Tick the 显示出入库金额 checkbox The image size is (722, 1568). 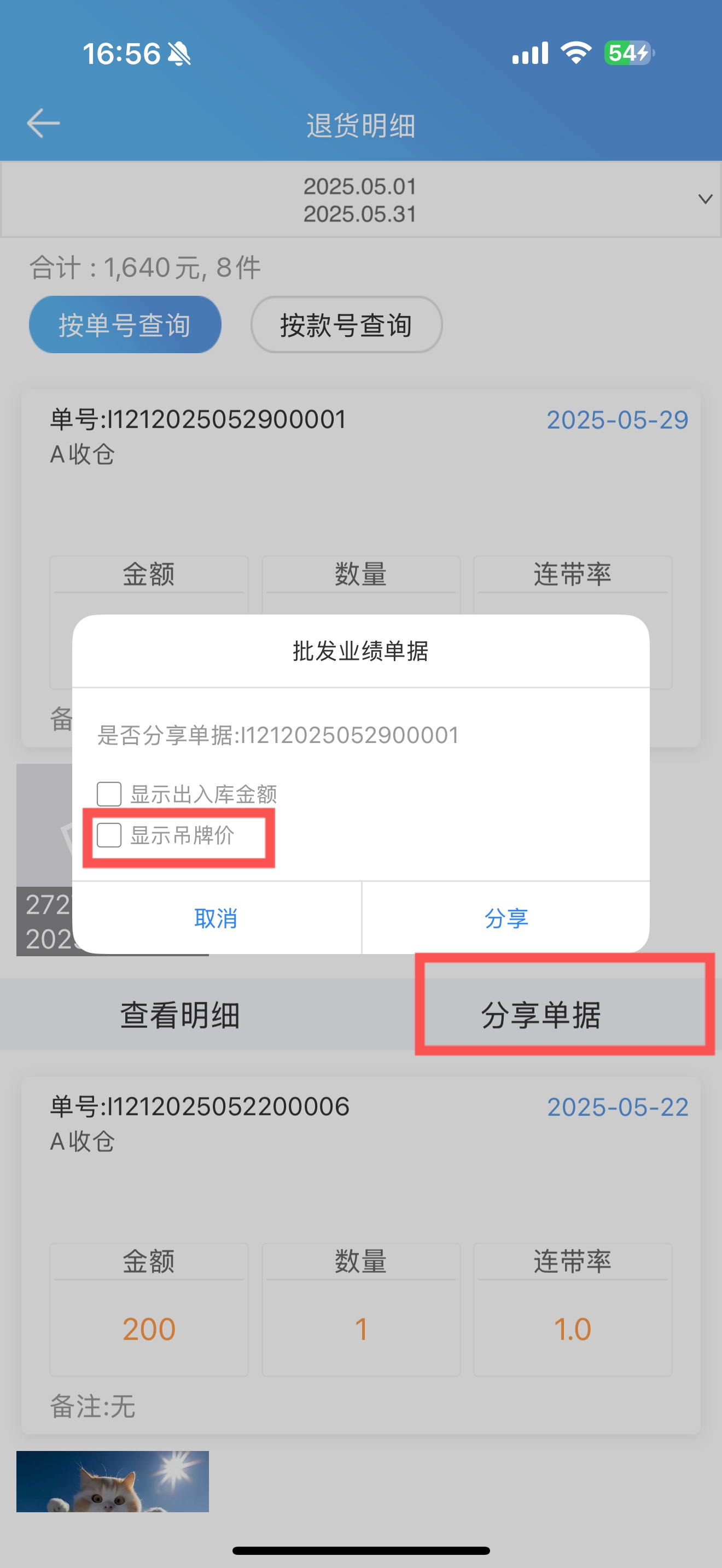point(109,794)
